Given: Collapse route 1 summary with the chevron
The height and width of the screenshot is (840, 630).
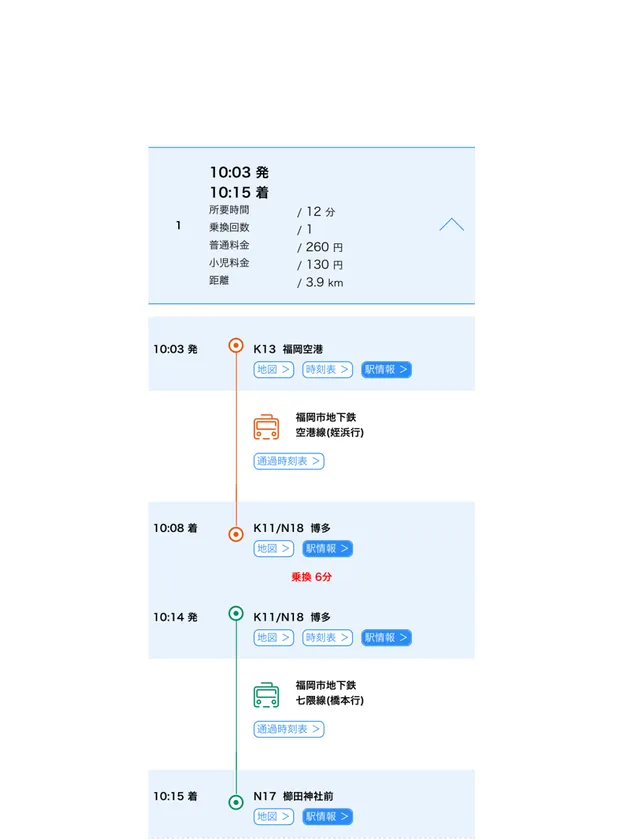Looking at the screenshot, I should coord(451,225).
